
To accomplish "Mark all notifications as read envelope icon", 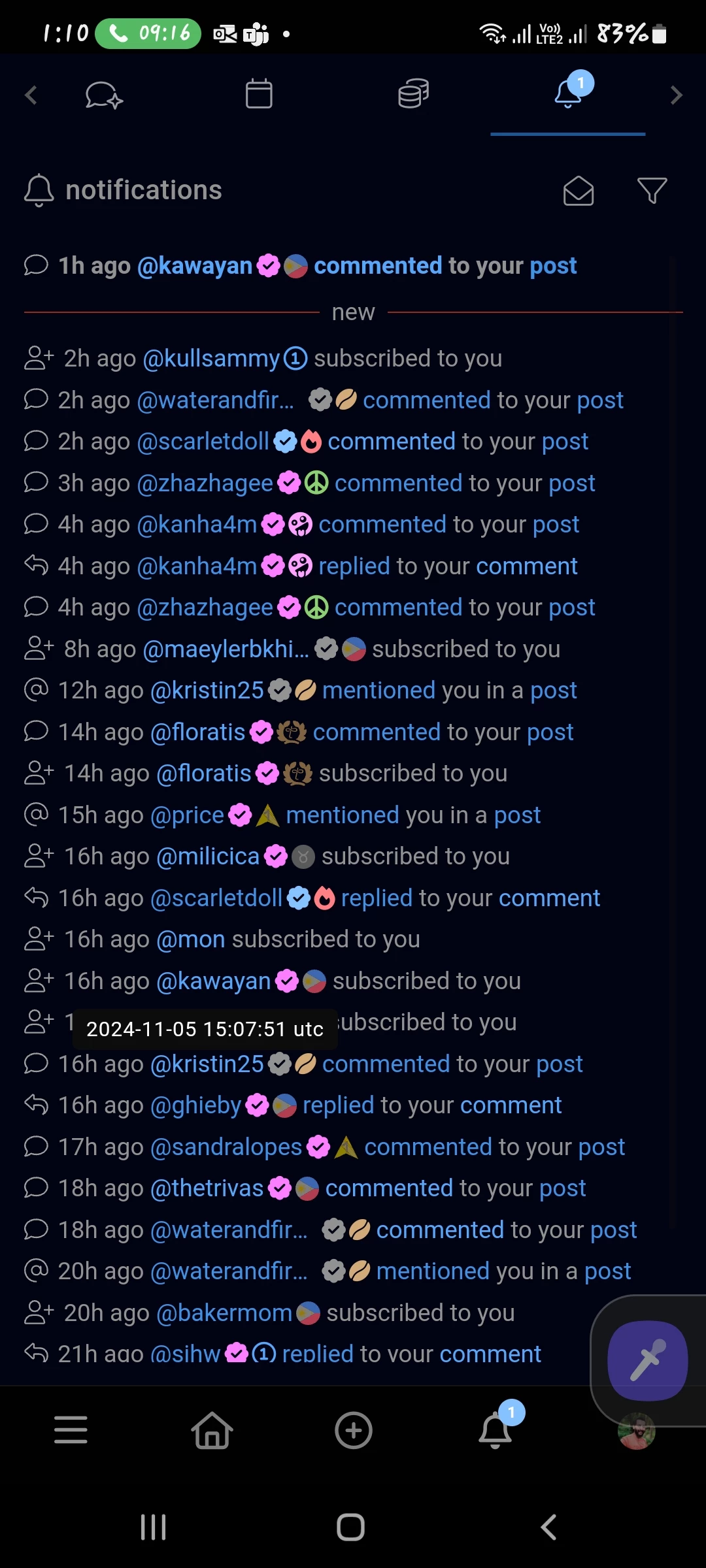I will coord(578,191).
